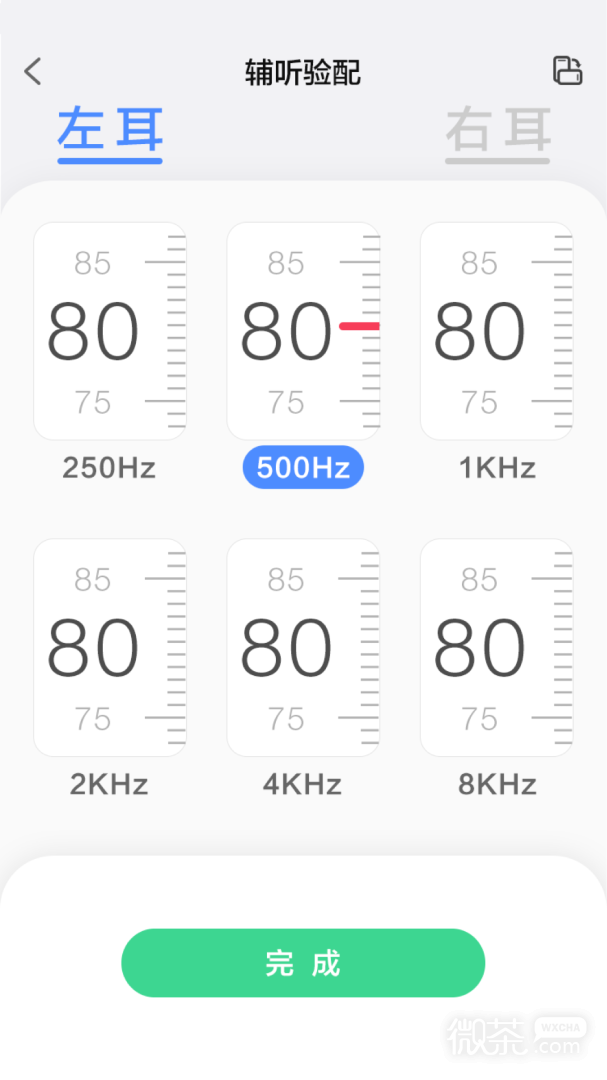Select the 8KHz frequency dial
607x1080 pixels.
(x=497, y=647)
